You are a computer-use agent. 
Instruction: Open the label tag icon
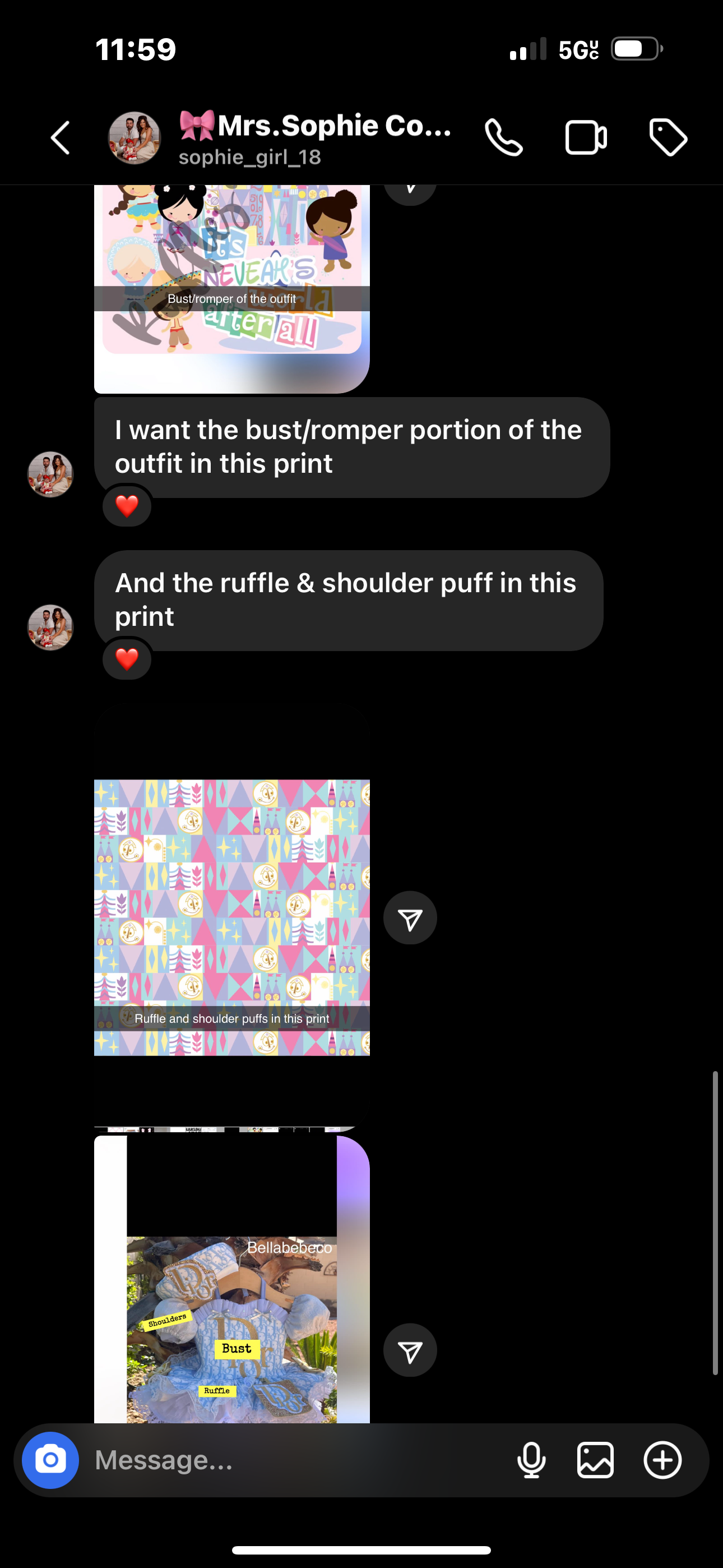668,137
